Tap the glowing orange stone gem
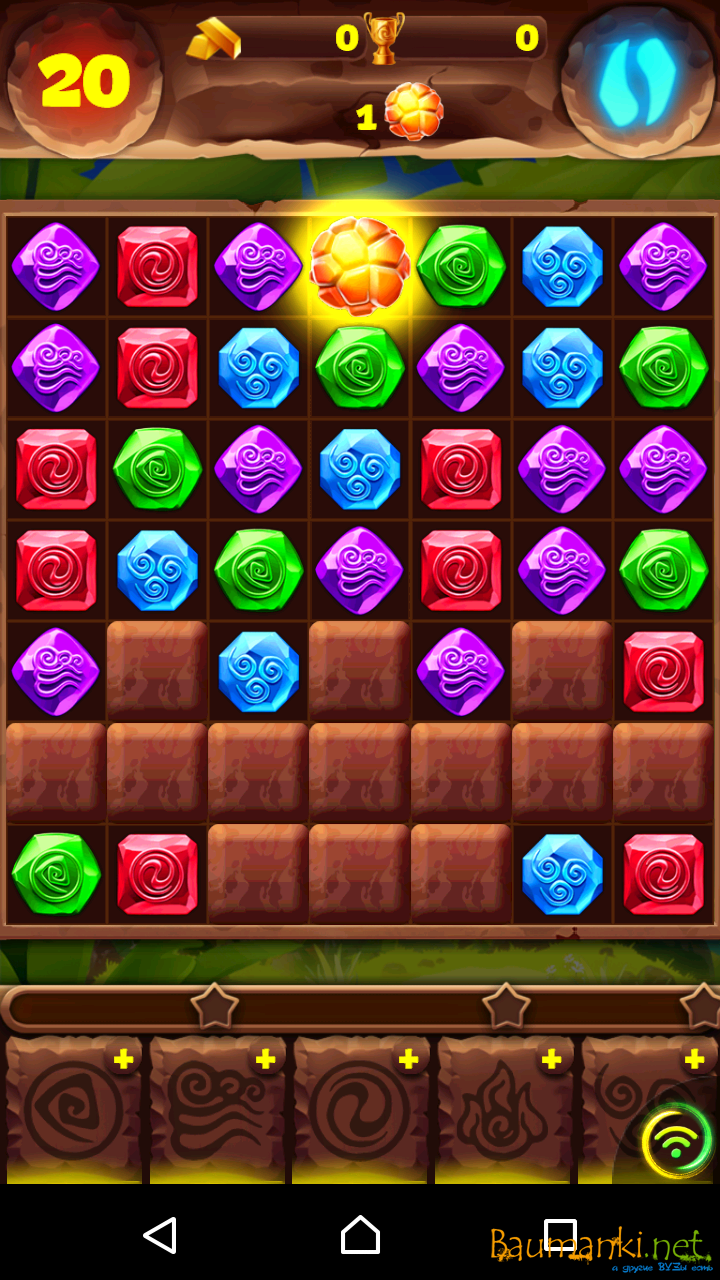The width and height of the screenshot is (720, 1280). click(360, 267)
